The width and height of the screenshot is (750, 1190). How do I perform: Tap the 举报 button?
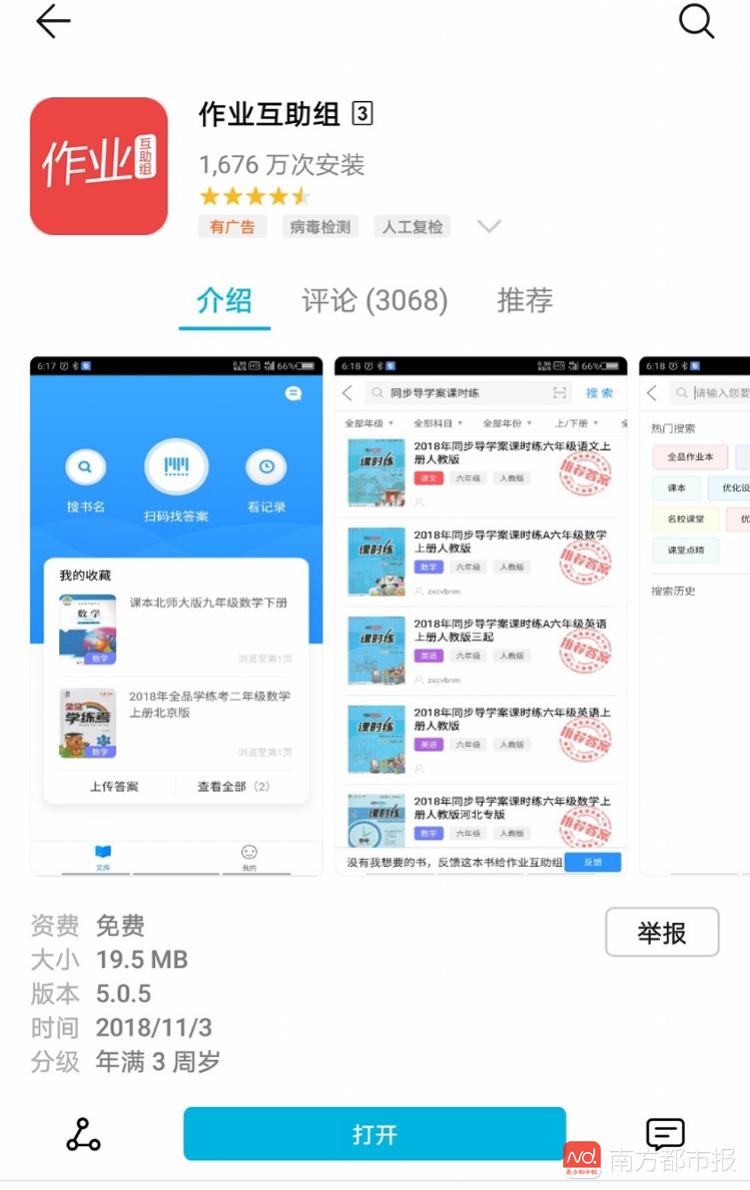coord(662,932)
